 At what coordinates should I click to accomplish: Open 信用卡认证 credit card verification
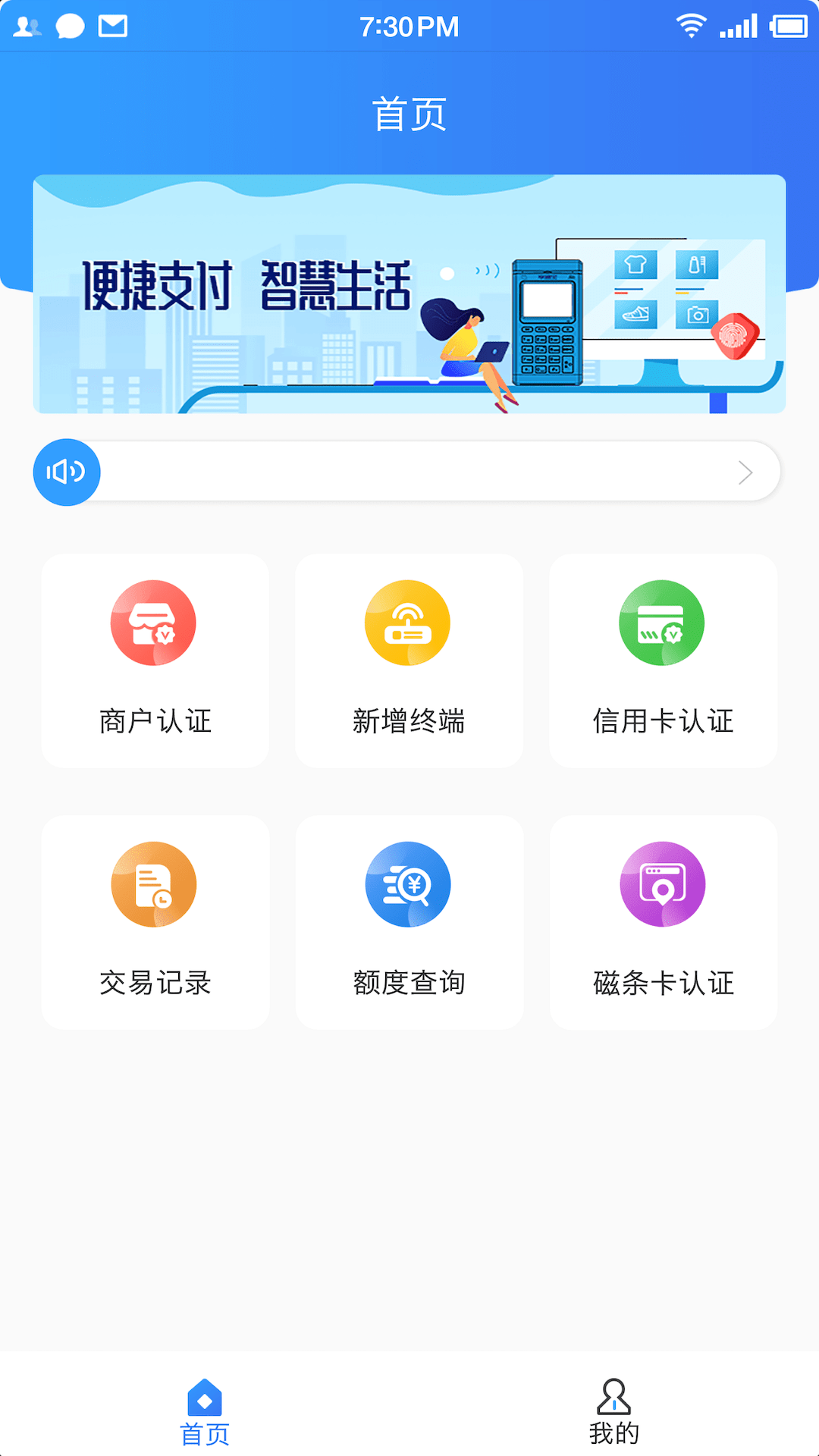click(x=663, y=660)
